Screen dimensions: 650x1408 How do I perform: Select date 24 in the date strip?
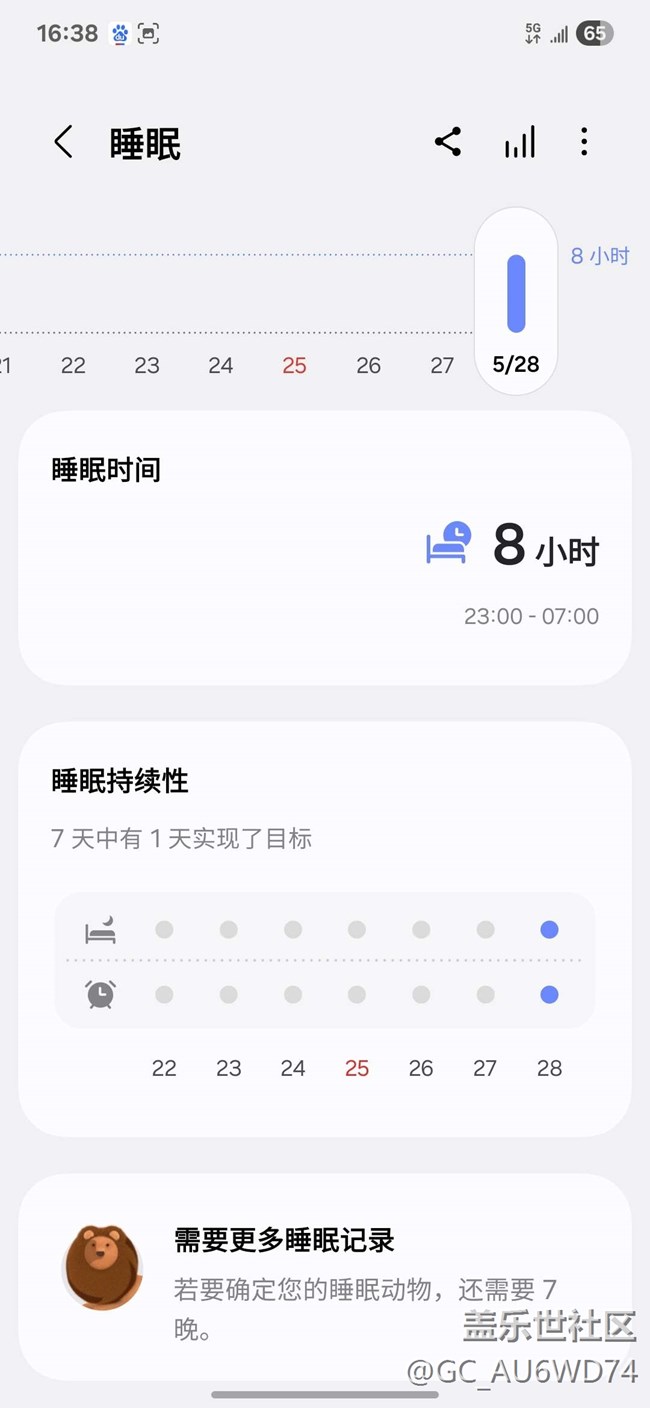(x=221, y=365)
